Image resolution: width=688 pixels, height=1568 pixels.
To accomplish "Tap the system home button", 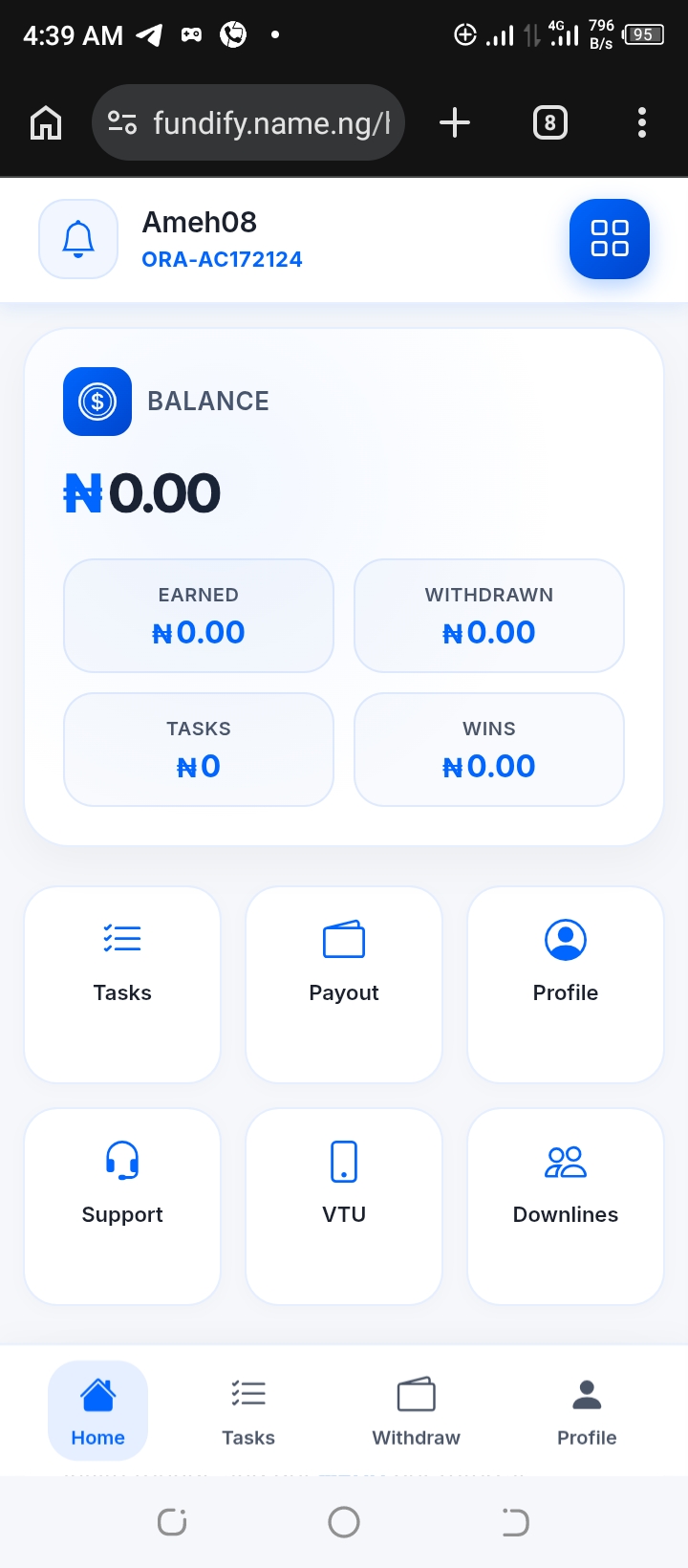I will (344, 1521).
